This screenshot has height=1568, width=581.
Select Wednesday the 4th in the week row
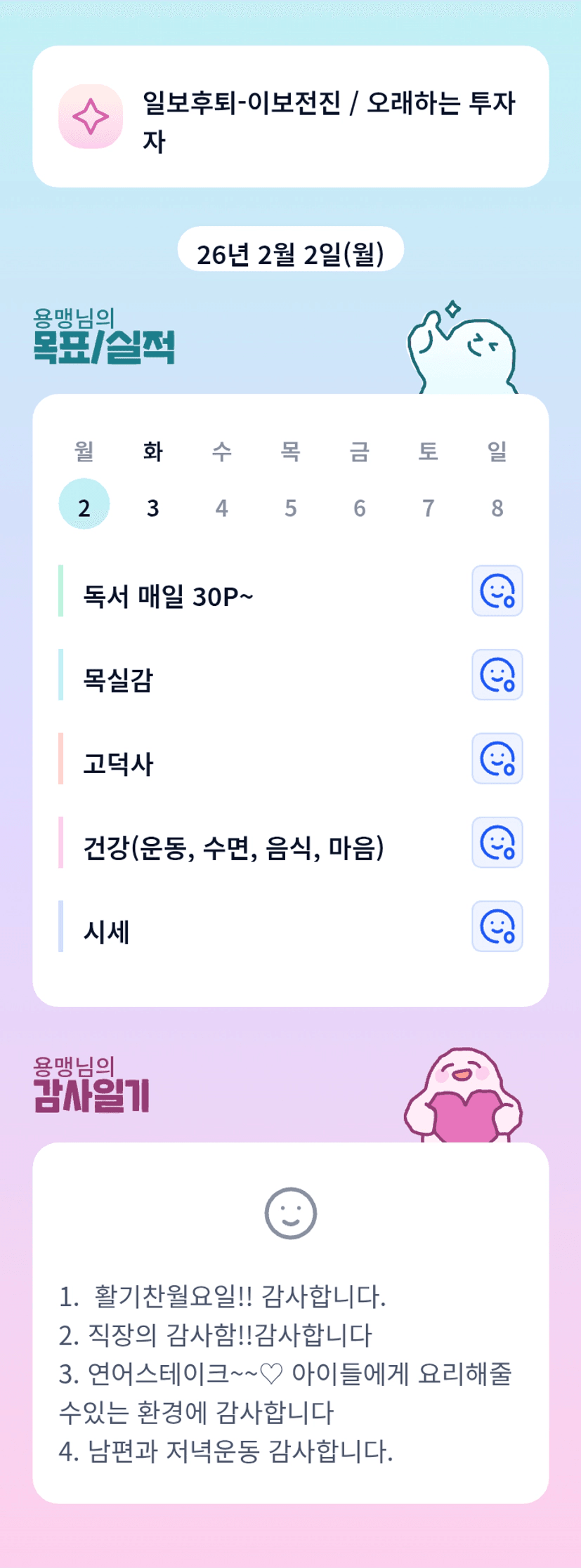[221, 506]
